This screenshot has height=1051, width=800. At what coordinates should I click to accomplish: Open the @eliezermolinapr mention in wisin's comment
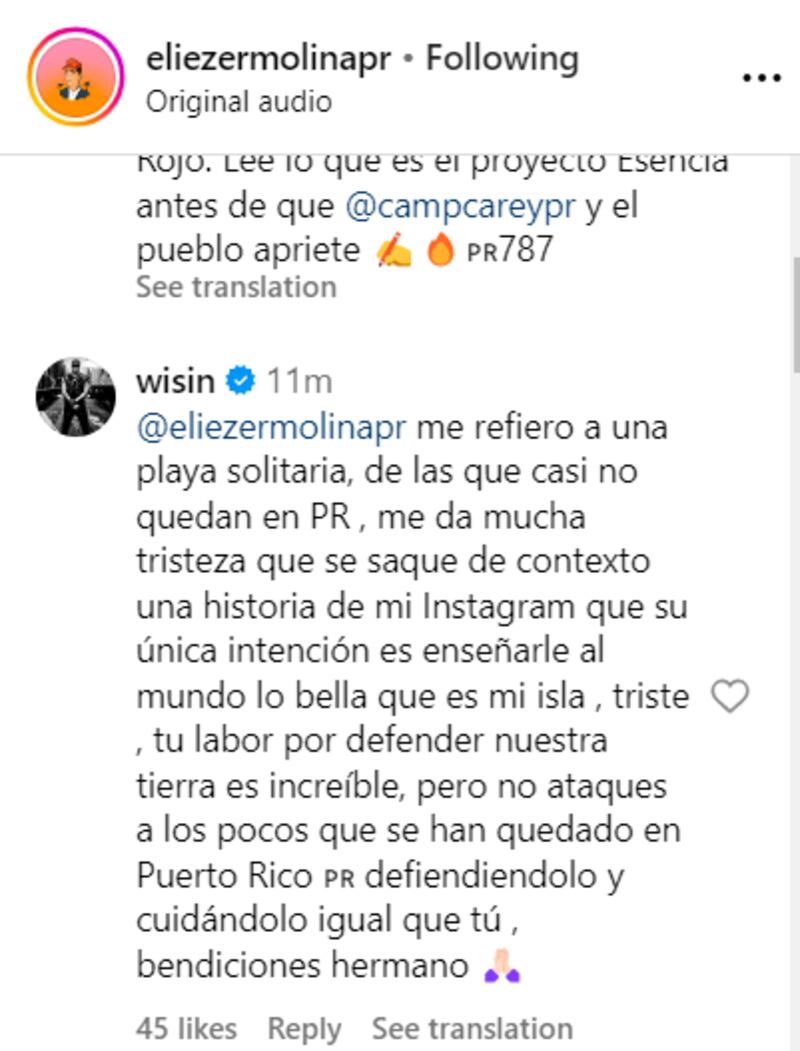pos(271,427)
